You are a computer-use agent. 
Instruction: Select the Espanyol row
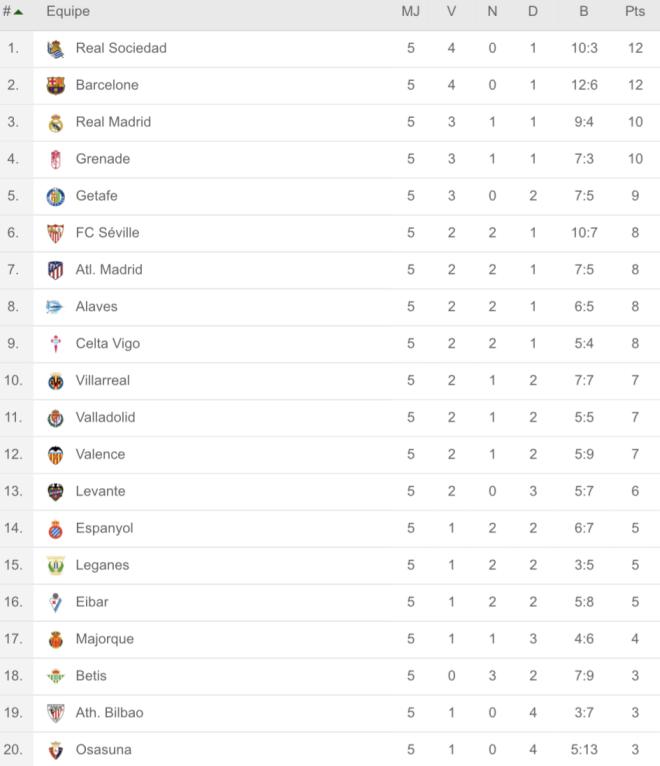104,529
